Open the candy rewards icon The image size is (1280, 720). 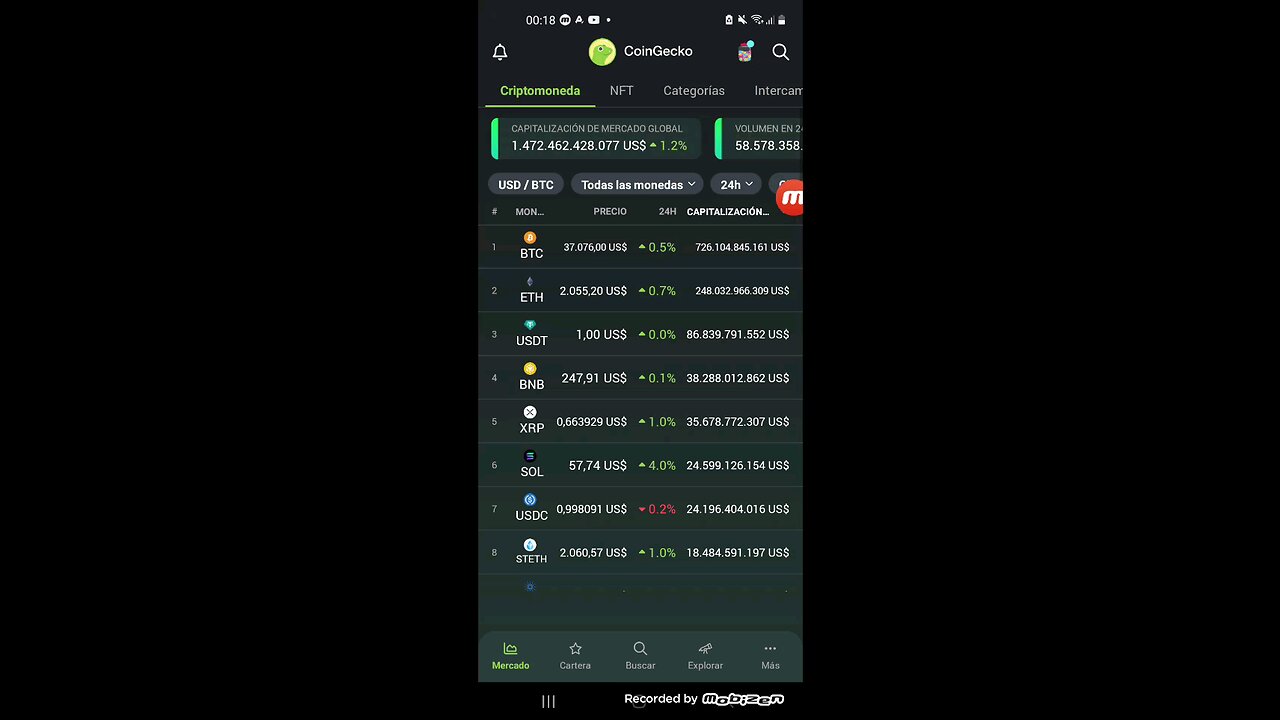pyautogui.click(x=745, y=52)
